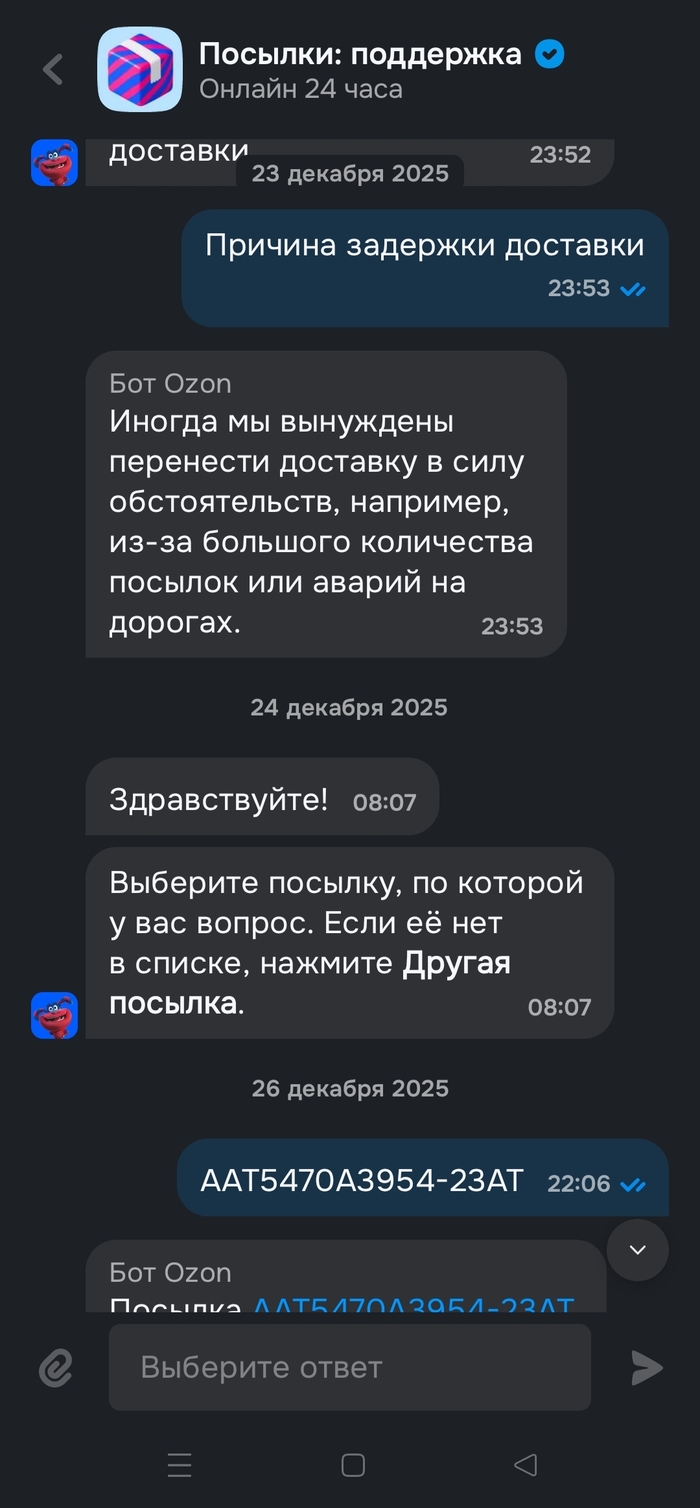Tap the attach file paperclip icon
The height and width of the screenshot is (1508, 700).
(56, 1367)
